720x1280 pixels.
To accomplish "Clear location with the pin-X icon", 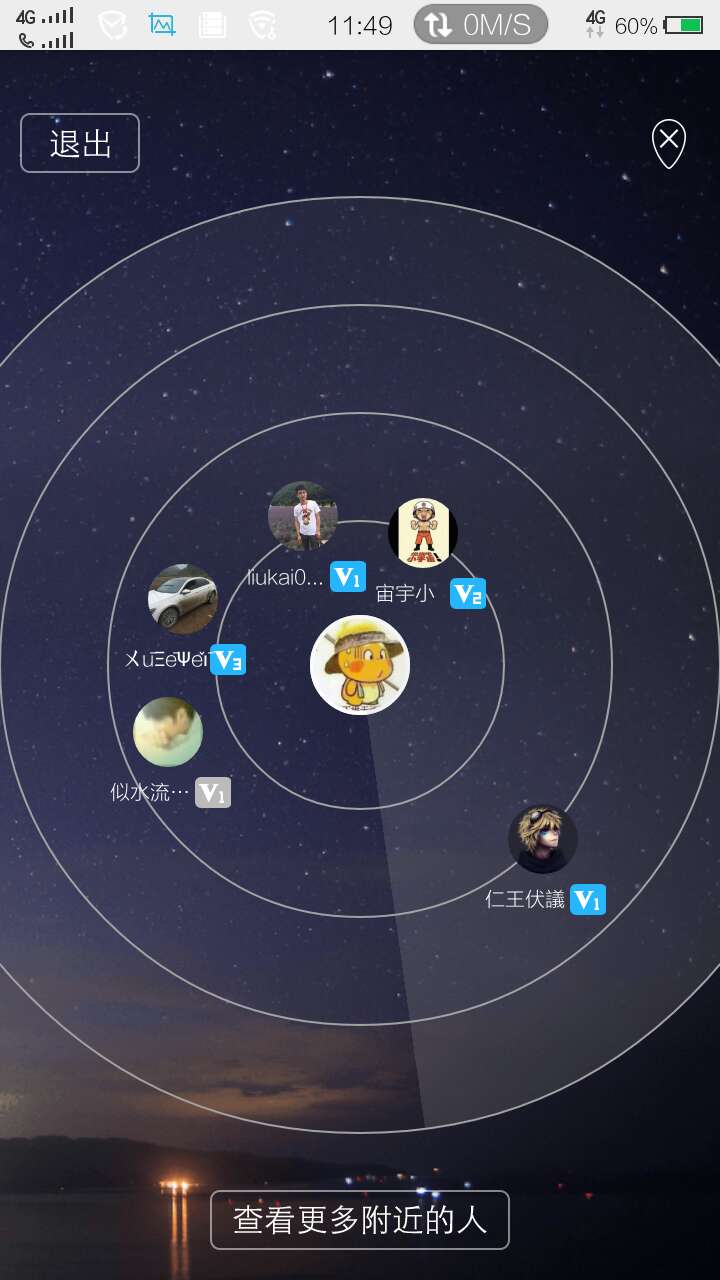I will click(x=668, y=142).
